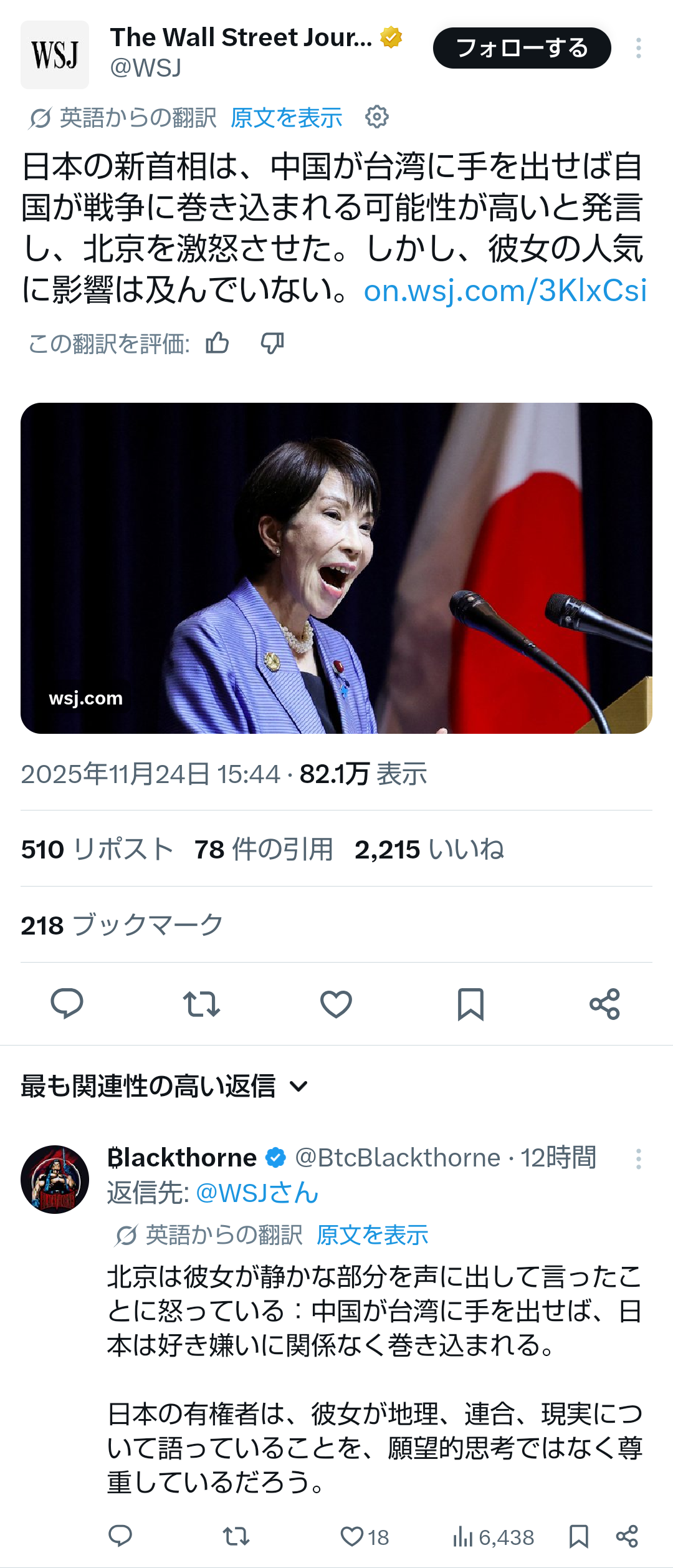Viewport: 673px width, 1568px height.
Task: View the 510 reposts list
Action: tap(97, 849)
